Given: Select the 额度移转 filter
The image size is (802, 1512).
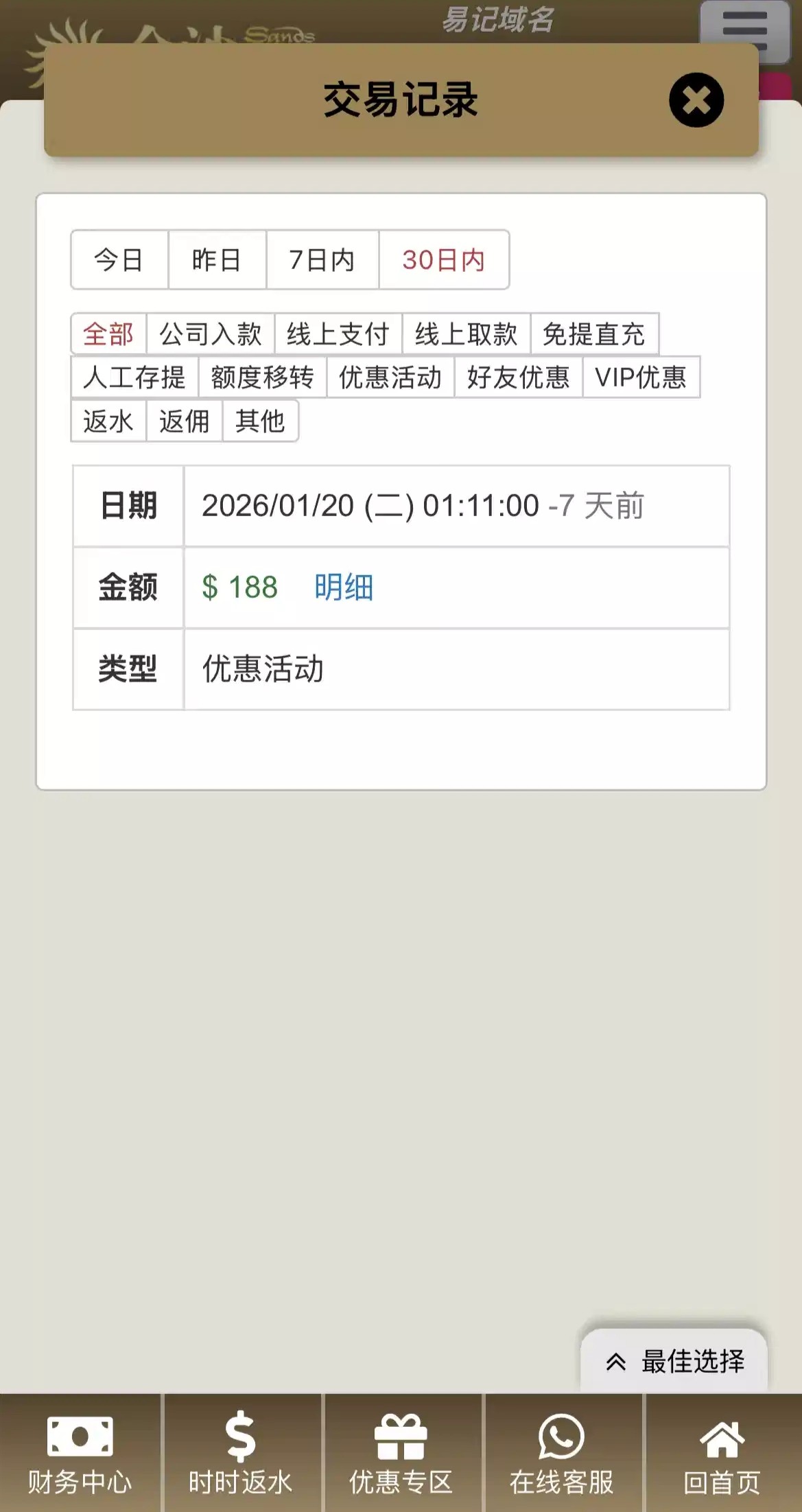Looking at the screenshot, I should tap(262, 377).
